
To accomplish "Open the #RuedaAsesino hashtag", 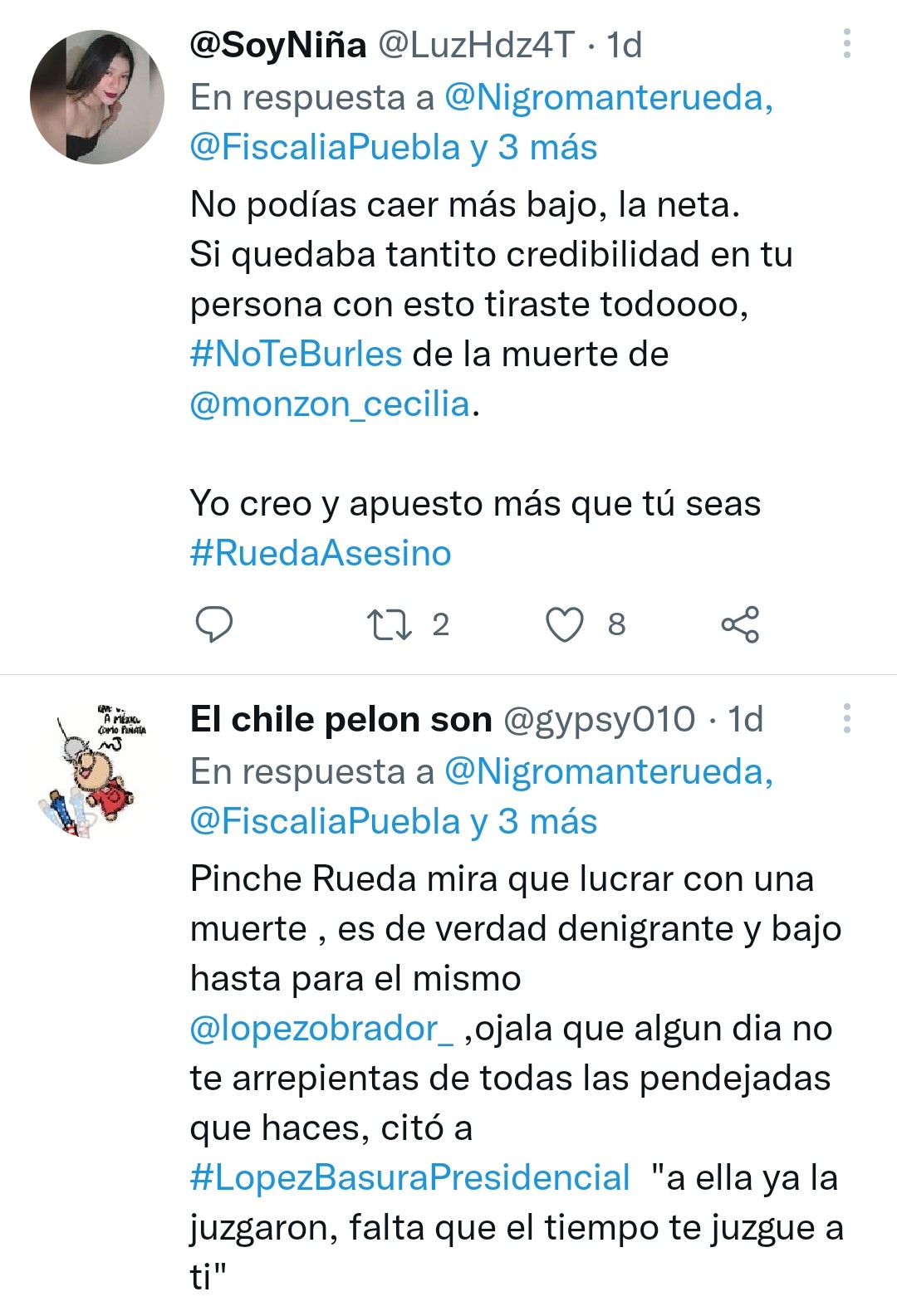I will point(321,554).
